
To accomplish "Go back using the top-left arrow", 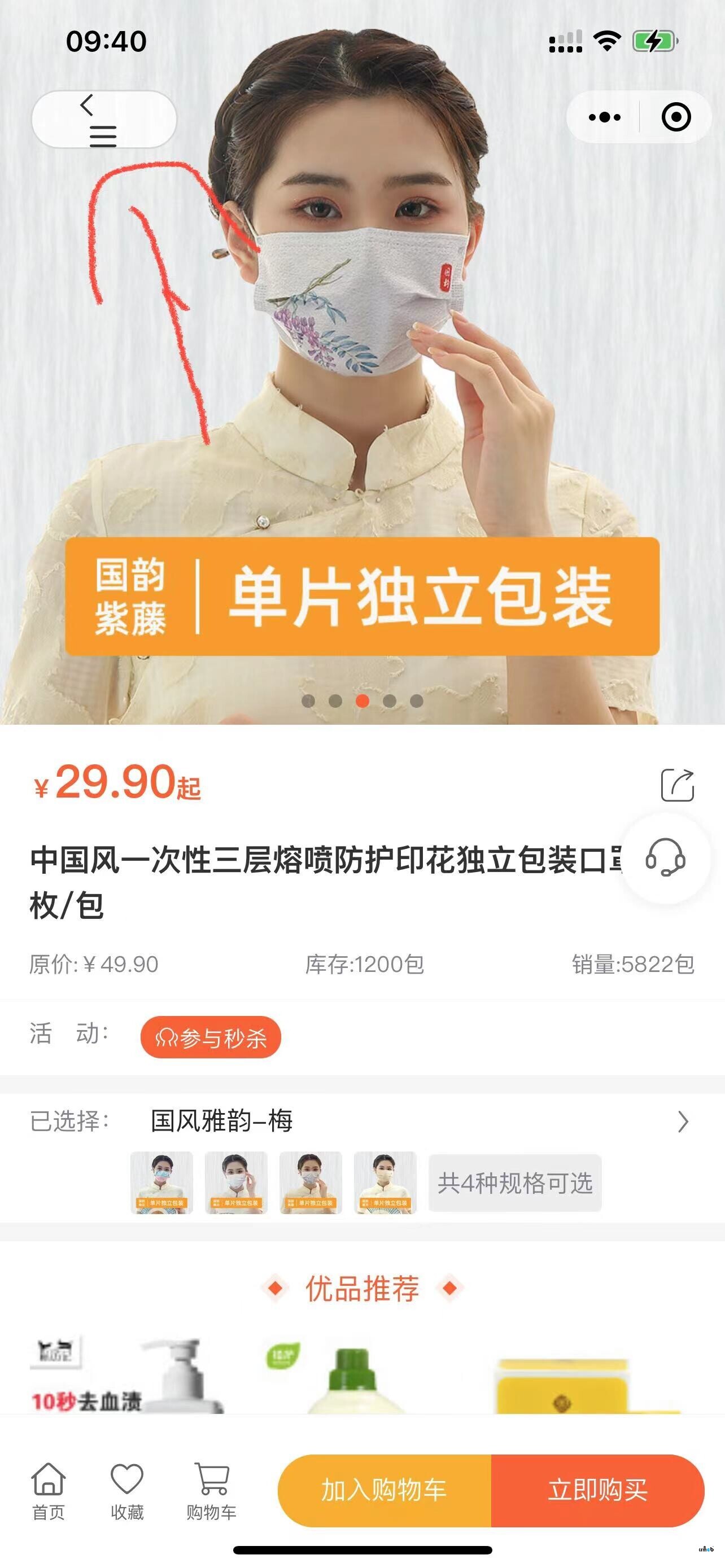I will 87,104.
